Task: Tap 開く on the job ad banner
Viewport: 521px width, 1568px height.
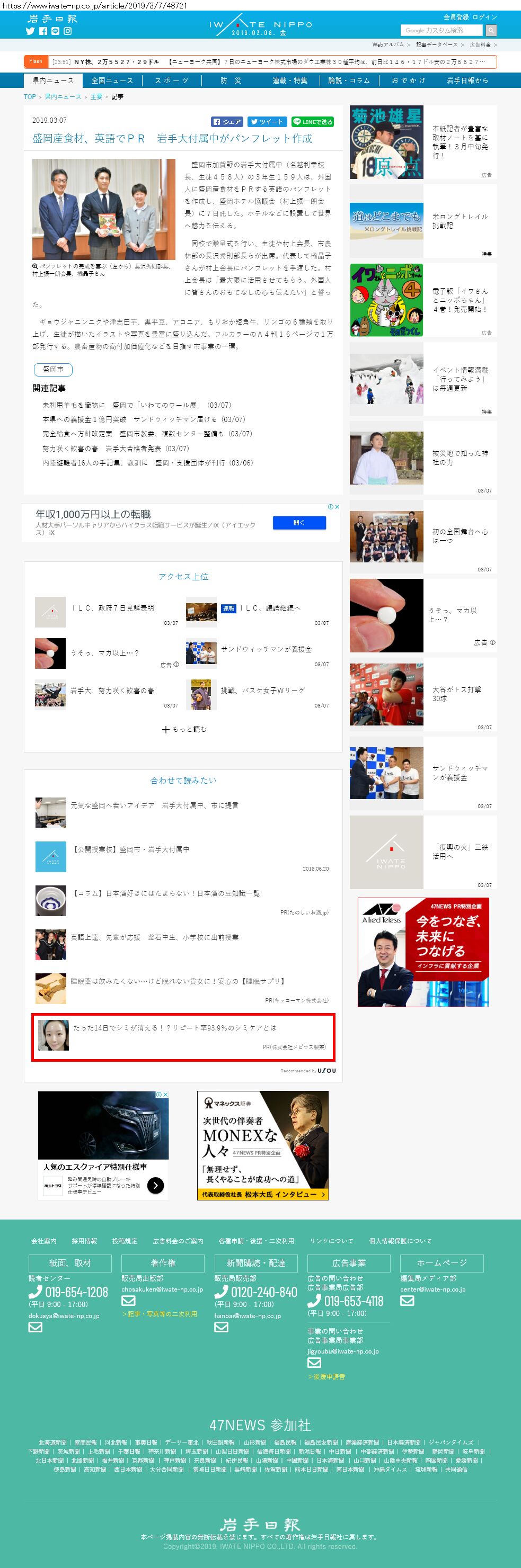Action: (x=298, y=522)
